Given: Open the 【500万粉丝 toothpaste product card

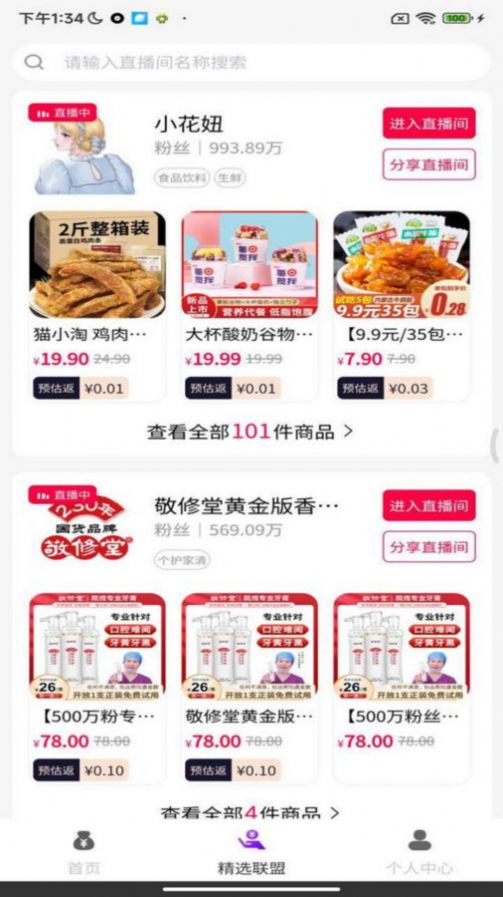Looking at the screenshot, I should tap(402, 689).
